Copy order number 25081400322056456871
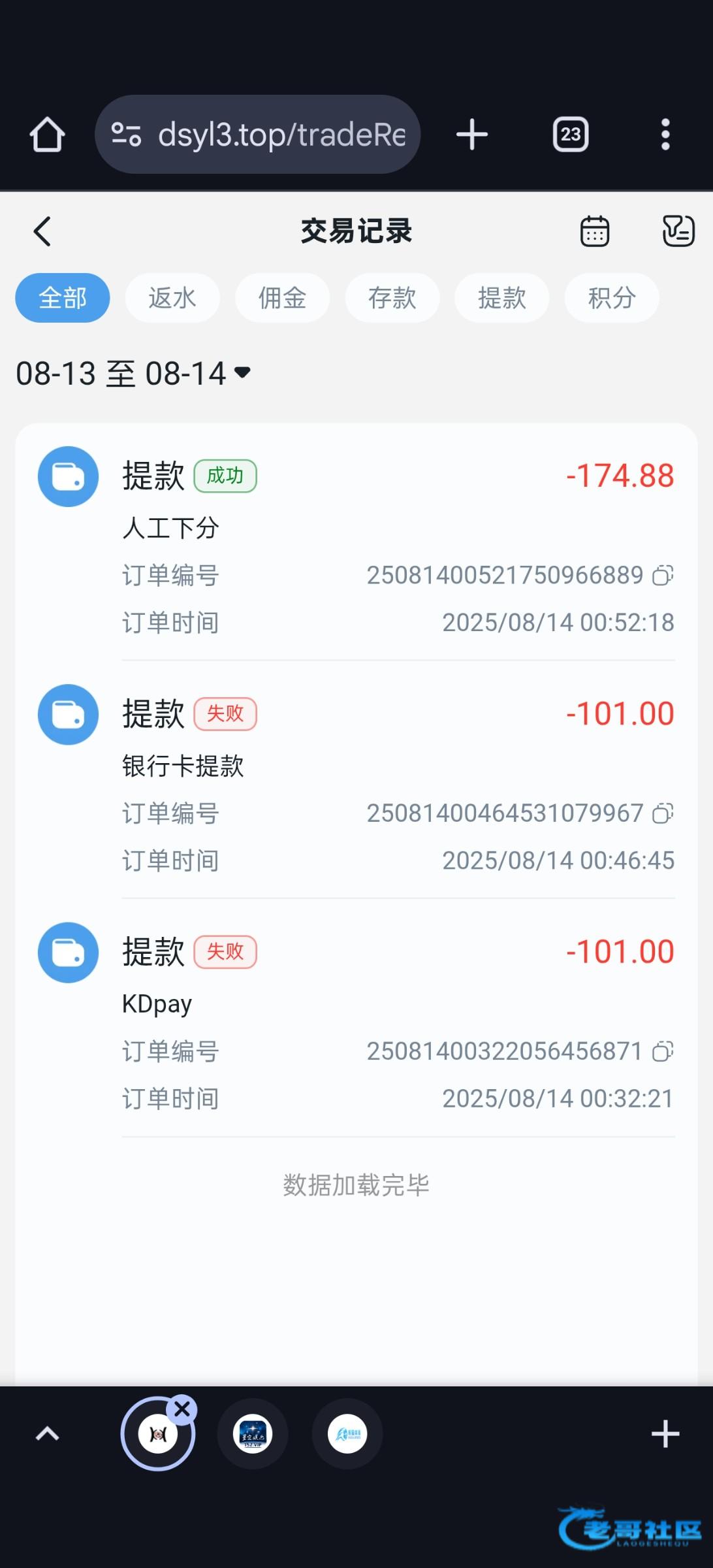The height and width of the screenshot is (1568, 713). [663, 1051]
